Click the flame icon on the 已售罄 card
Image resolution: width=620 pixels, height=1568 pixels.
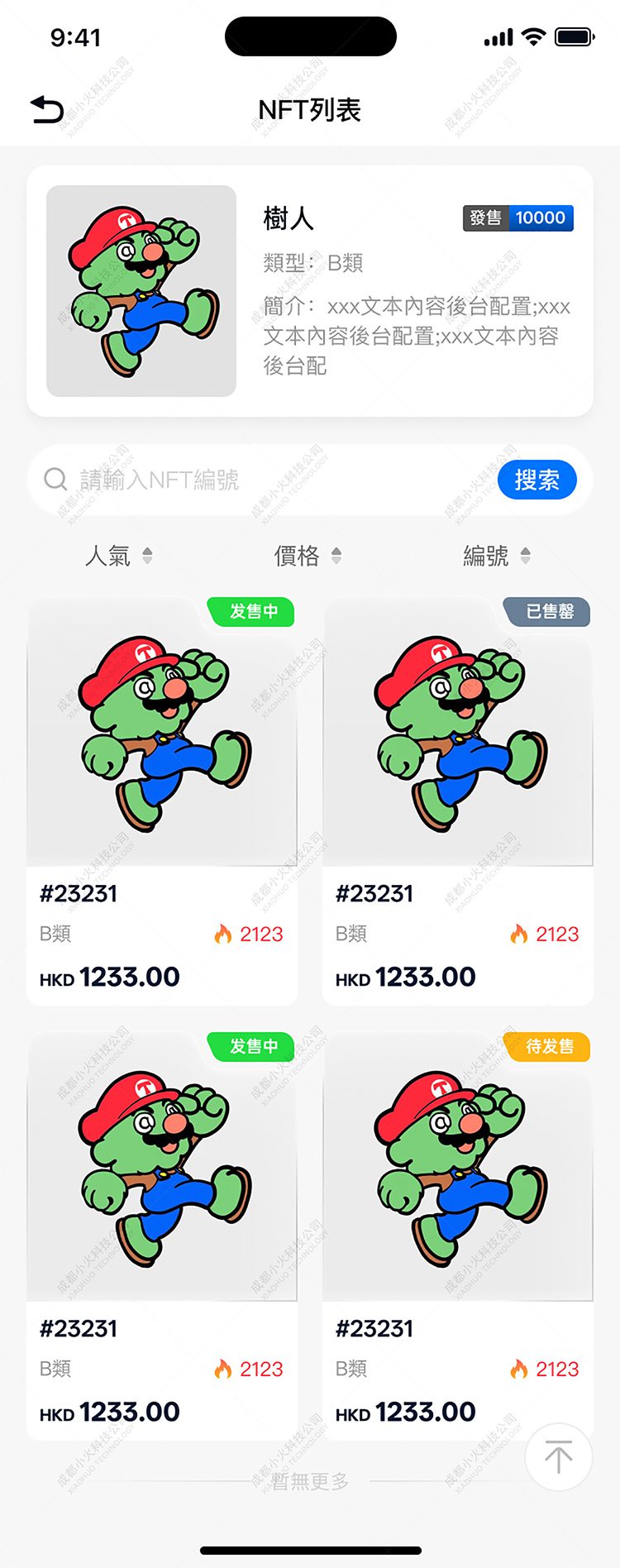pyautogui.click(x=519, y=935)
